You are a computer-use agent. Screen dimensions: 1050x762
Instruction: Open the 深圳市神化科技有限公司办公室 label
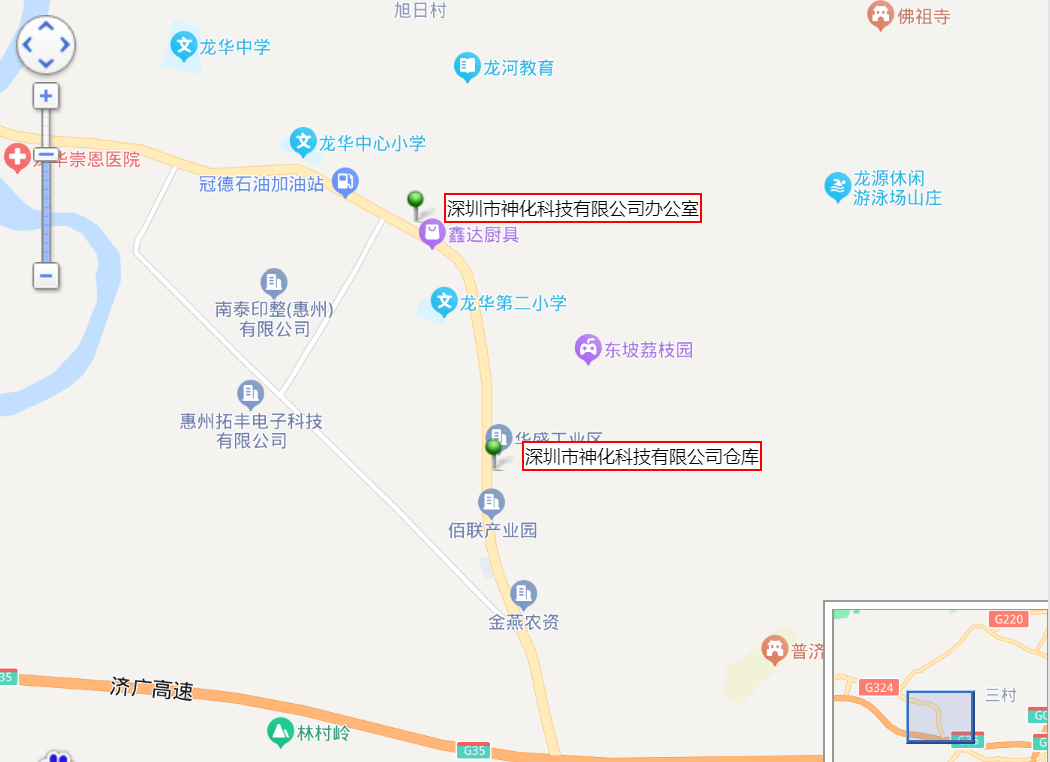coord(572,208)
